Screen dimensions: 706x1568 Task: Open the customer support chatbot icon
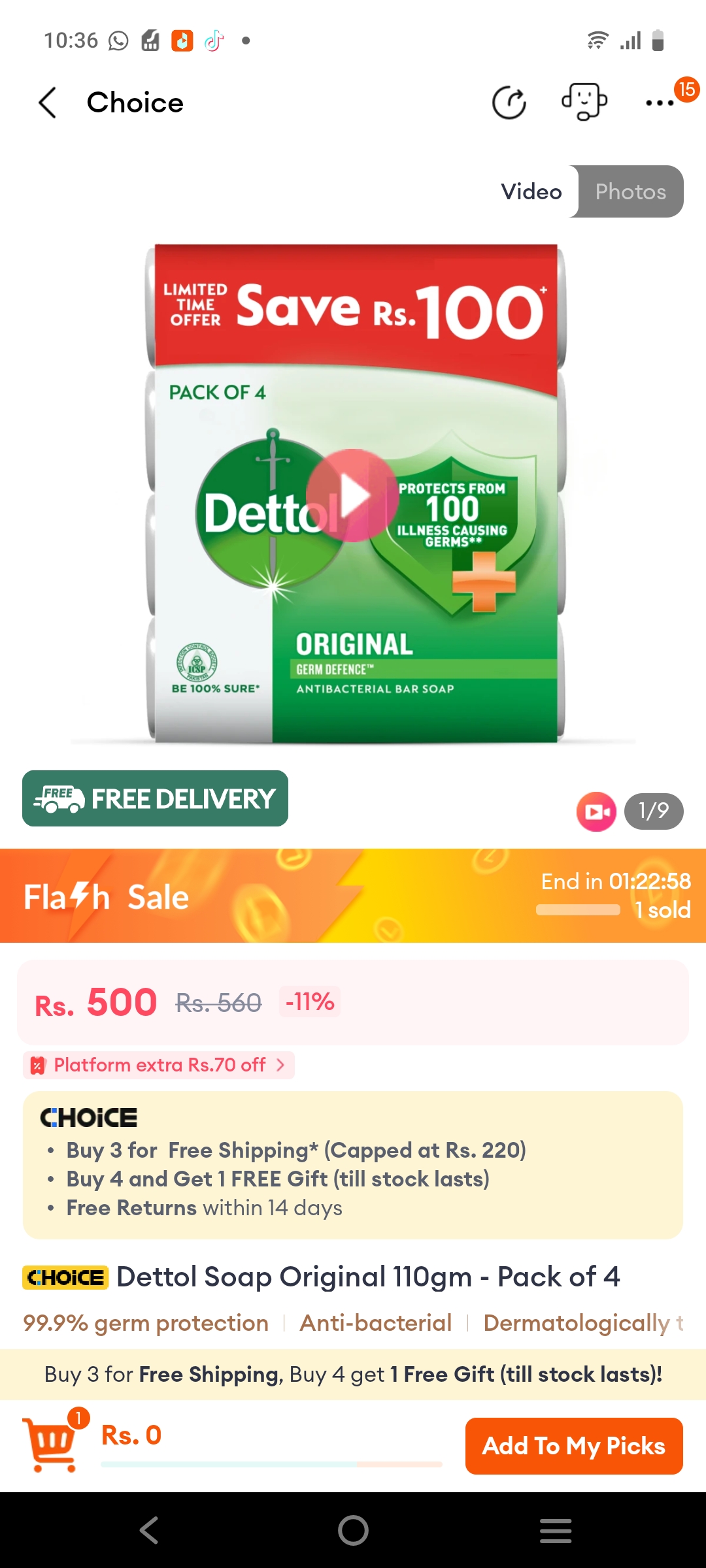tap(584, 103)
